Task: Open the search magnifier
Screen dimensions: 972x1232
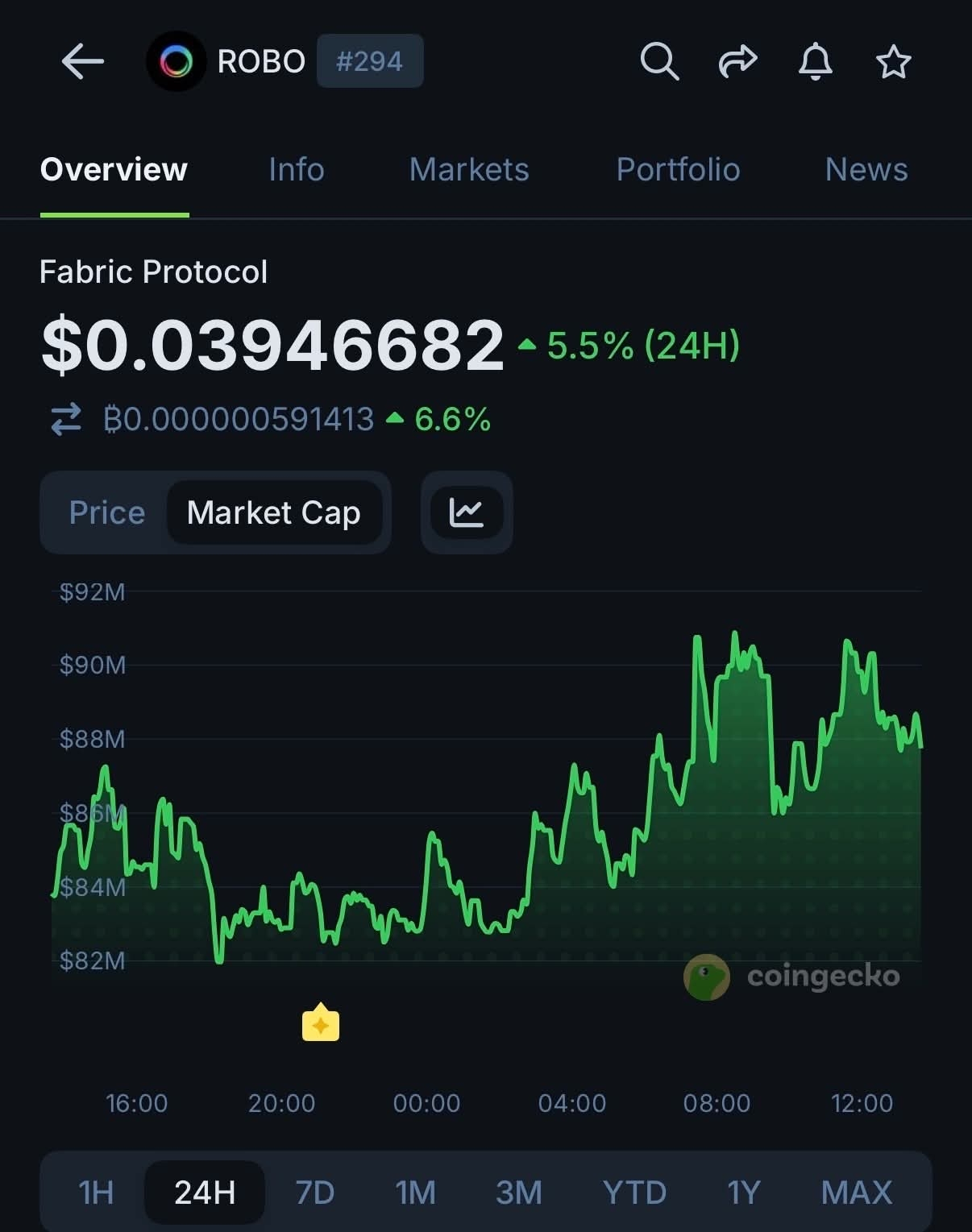Action: tap(659, 62)
